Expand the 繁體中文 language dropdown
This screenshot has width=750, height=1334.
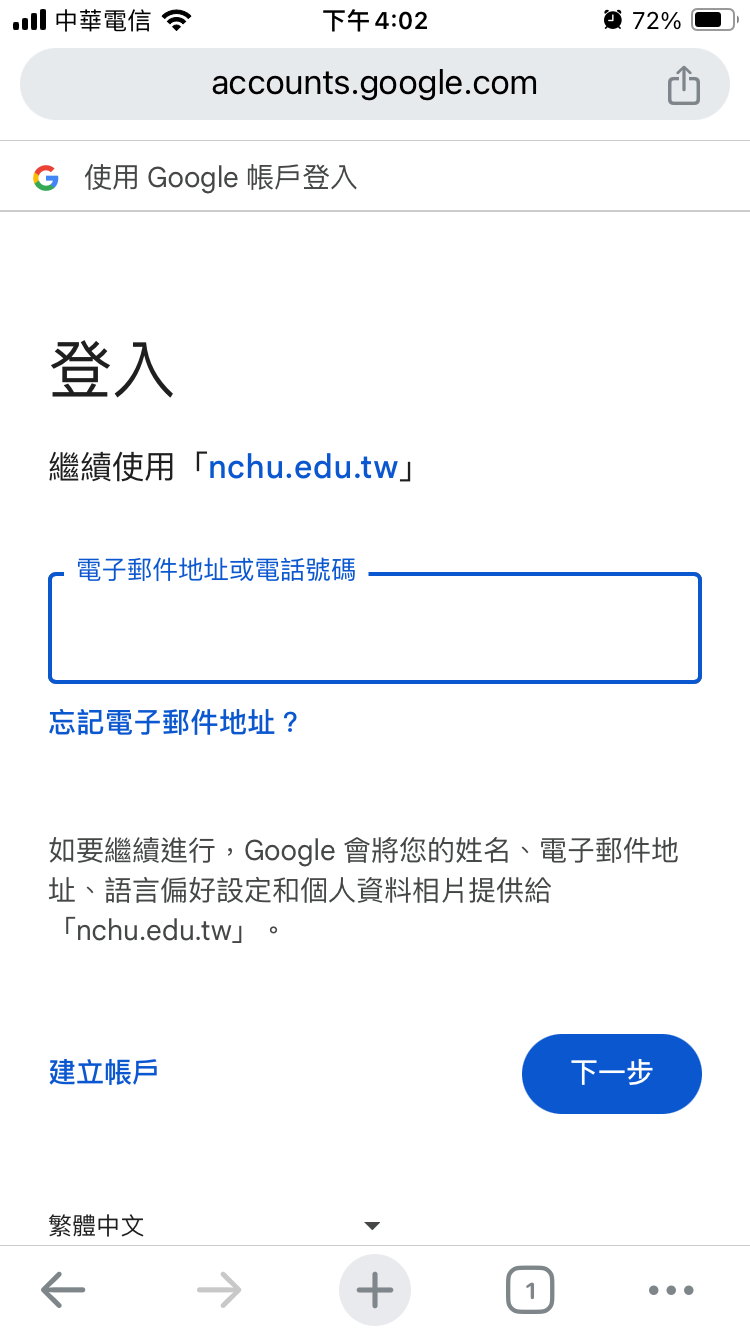click(x=215, y=1225)
